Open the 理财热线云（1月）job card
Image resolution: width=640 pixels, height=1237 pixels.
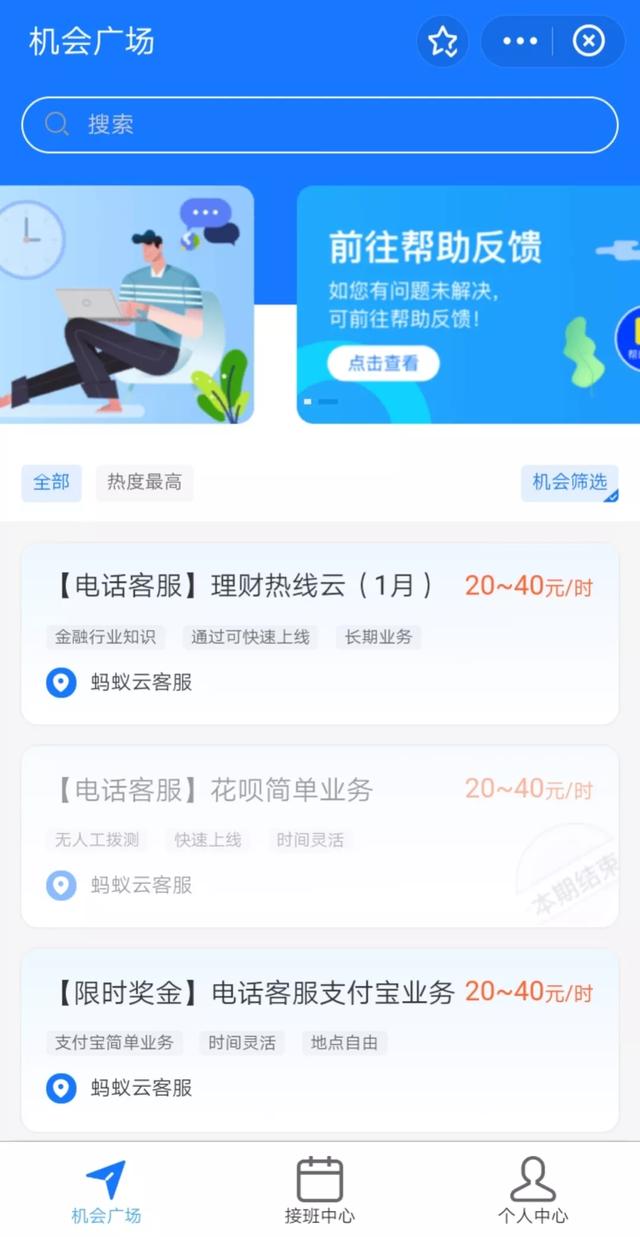click(320, 633)
